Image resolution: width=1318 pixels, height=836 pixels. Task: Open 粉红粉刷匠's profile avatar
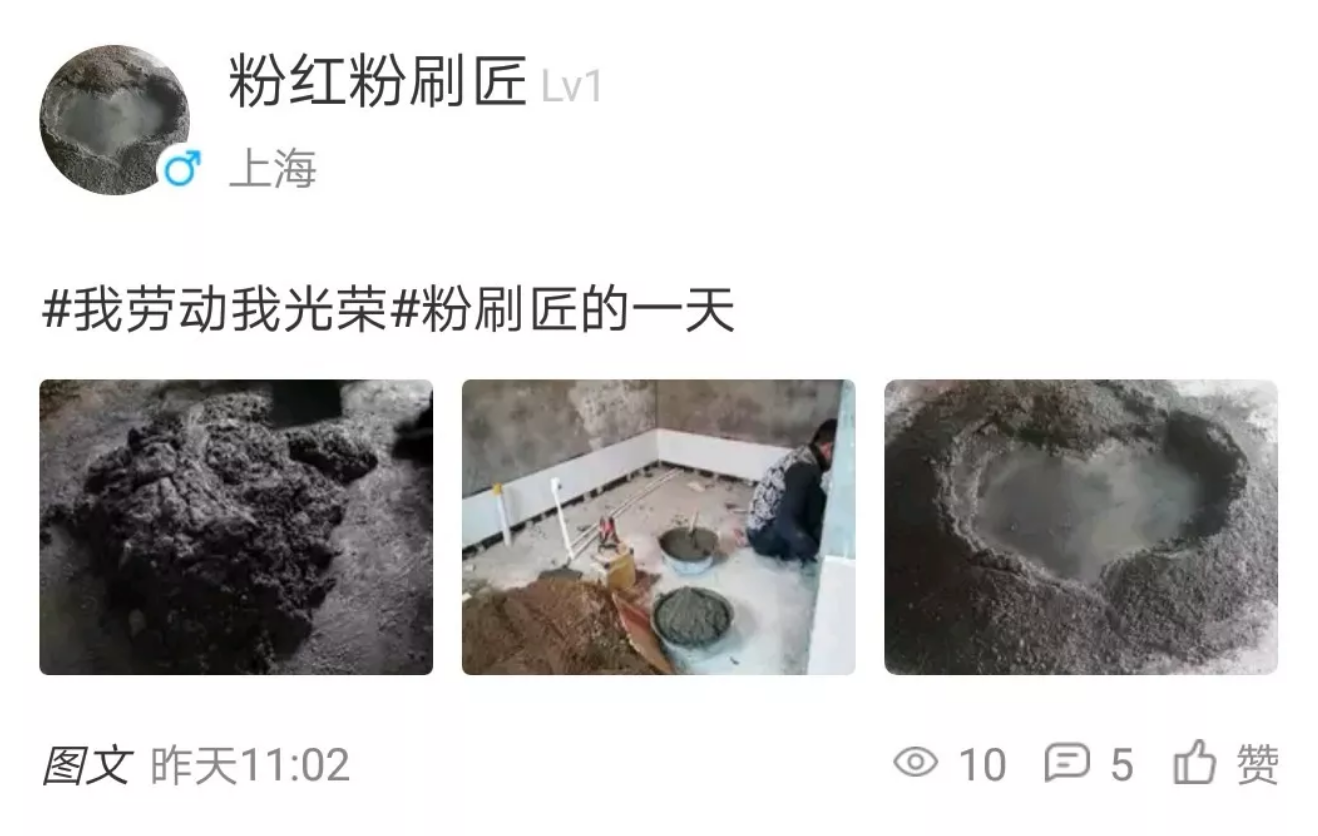[114, 119]
